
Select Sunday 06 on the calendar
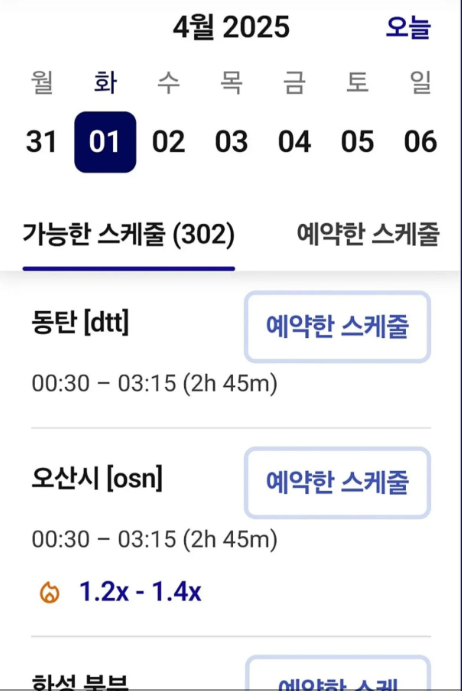click(x=421, y=142)
